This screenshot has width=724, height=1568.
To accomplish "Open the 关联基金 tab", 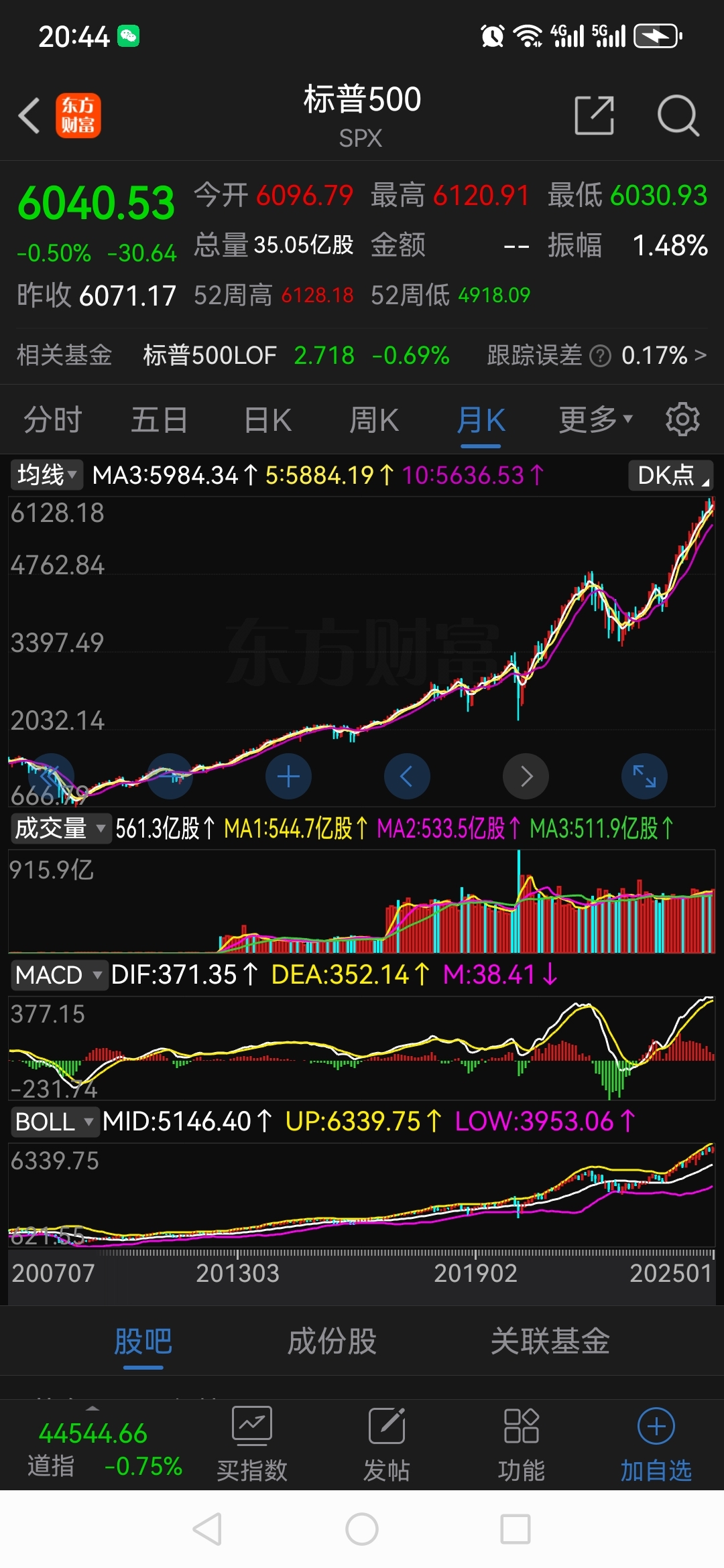I will [550, 1341].
